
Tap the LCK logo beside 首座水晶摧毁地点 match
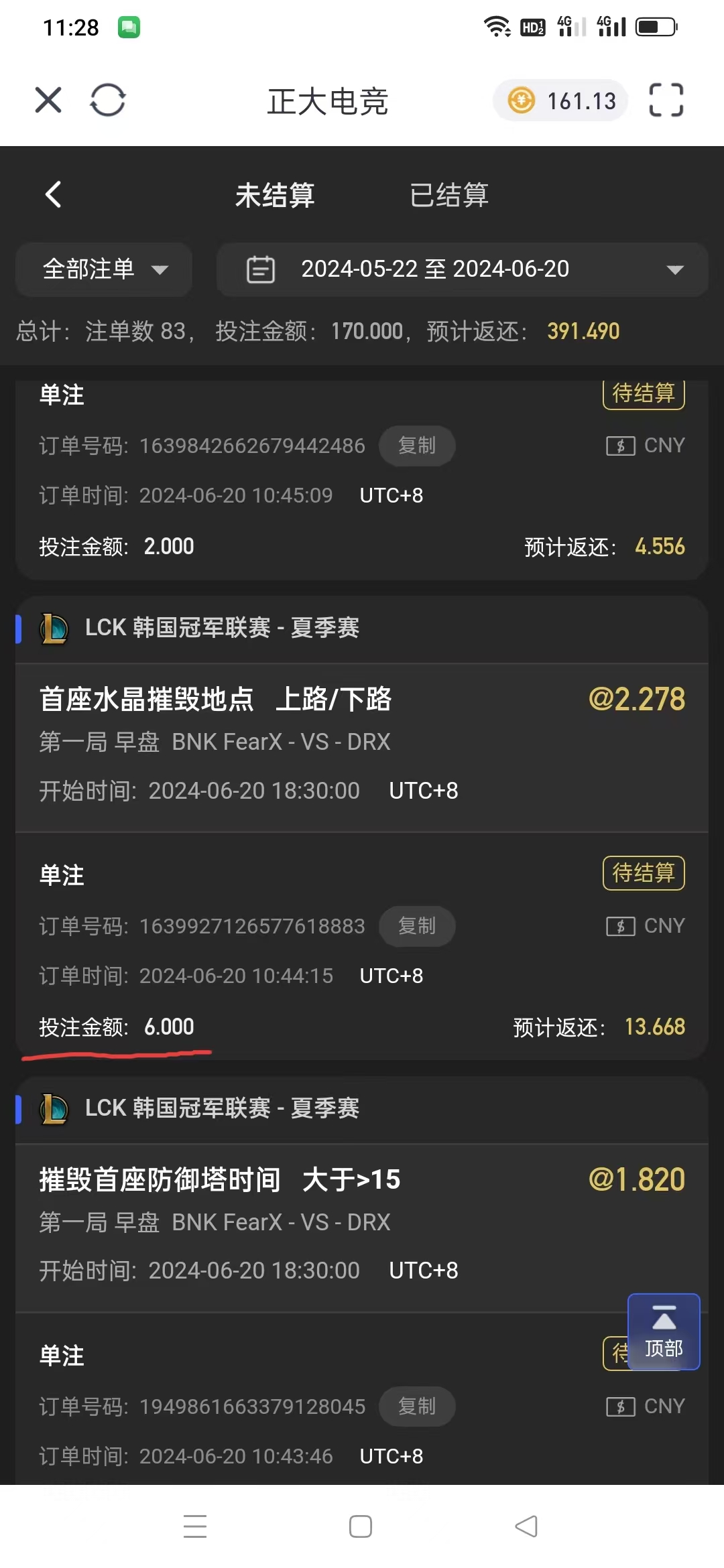click(x=55, y=628)
